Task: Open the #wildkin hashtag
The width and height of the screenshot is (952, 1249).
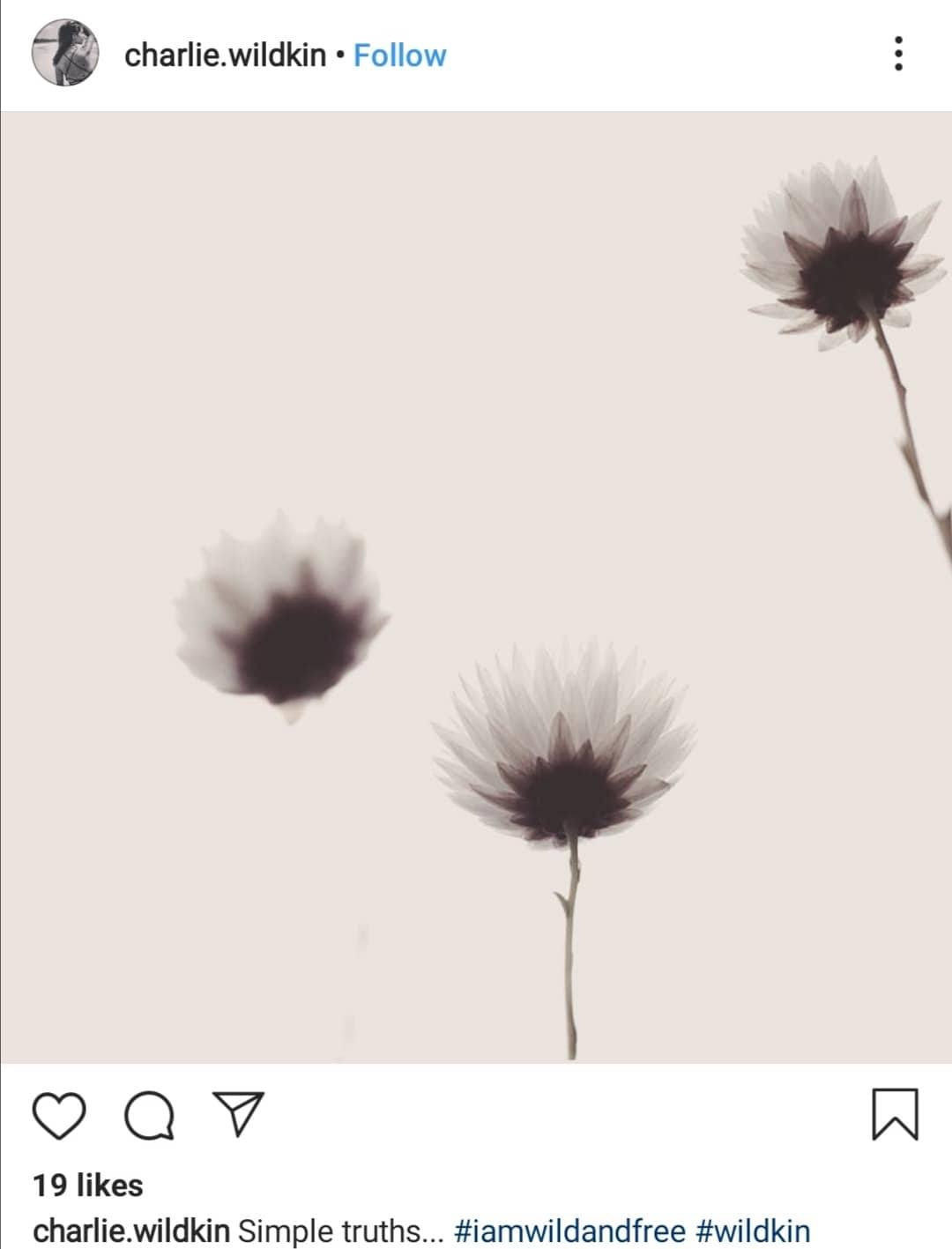Action: (753, 1230)
